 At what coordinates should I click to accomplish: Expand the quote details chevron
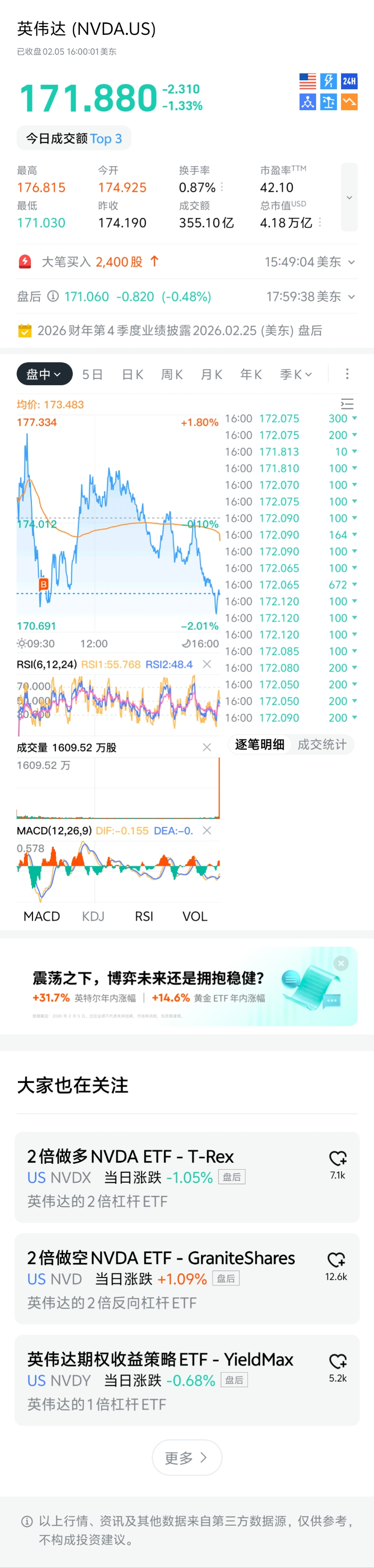point(349,197)
